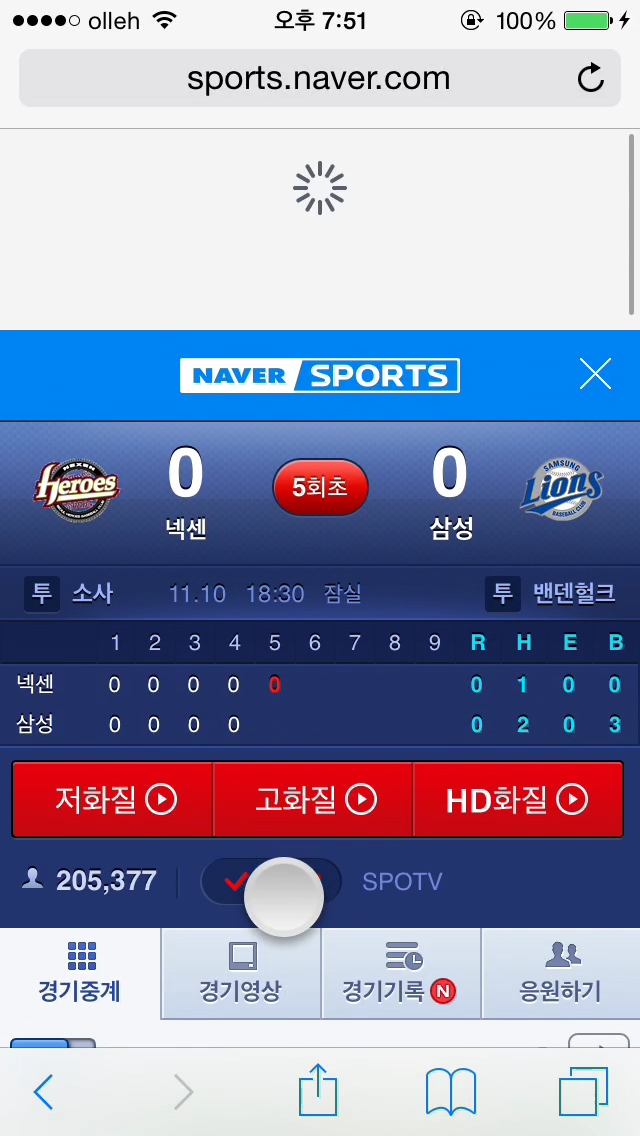The height and width of the screenshot is (1136, 640).
Task: Show all open Safari tabs
Action: [583, 1091]
